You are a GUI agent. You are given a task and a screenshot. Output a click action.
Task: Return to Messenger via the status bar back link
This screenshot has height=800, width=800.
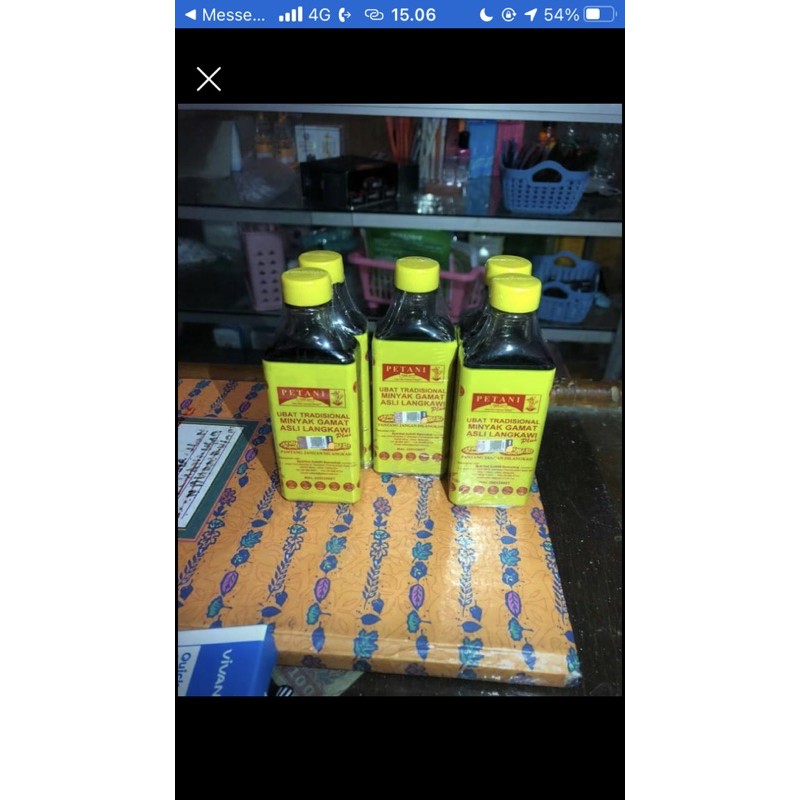[226, 14]
